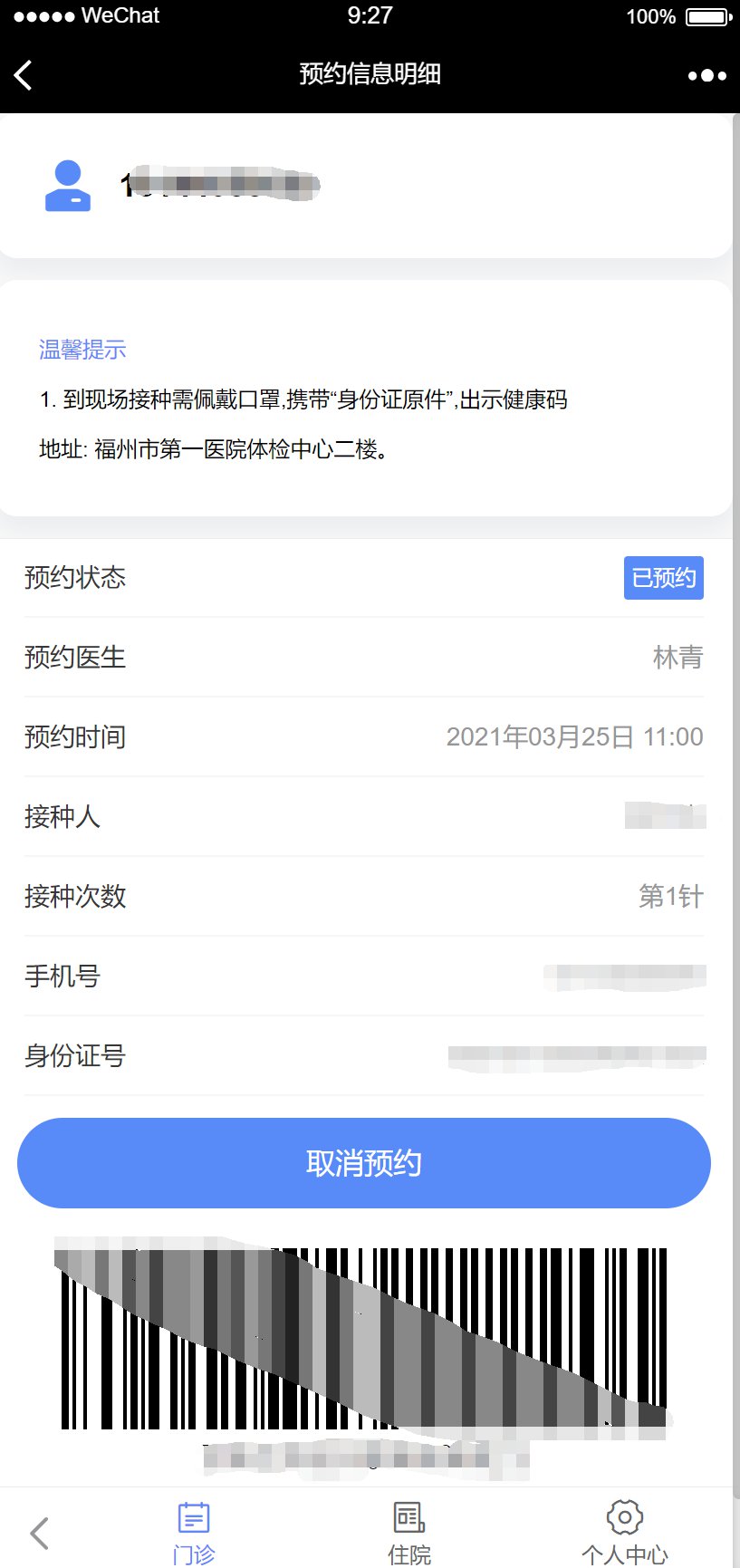Tap the bottom bar back chevron
The height and width of the screenshot is (1568, 740).
tap(39, 1533)
